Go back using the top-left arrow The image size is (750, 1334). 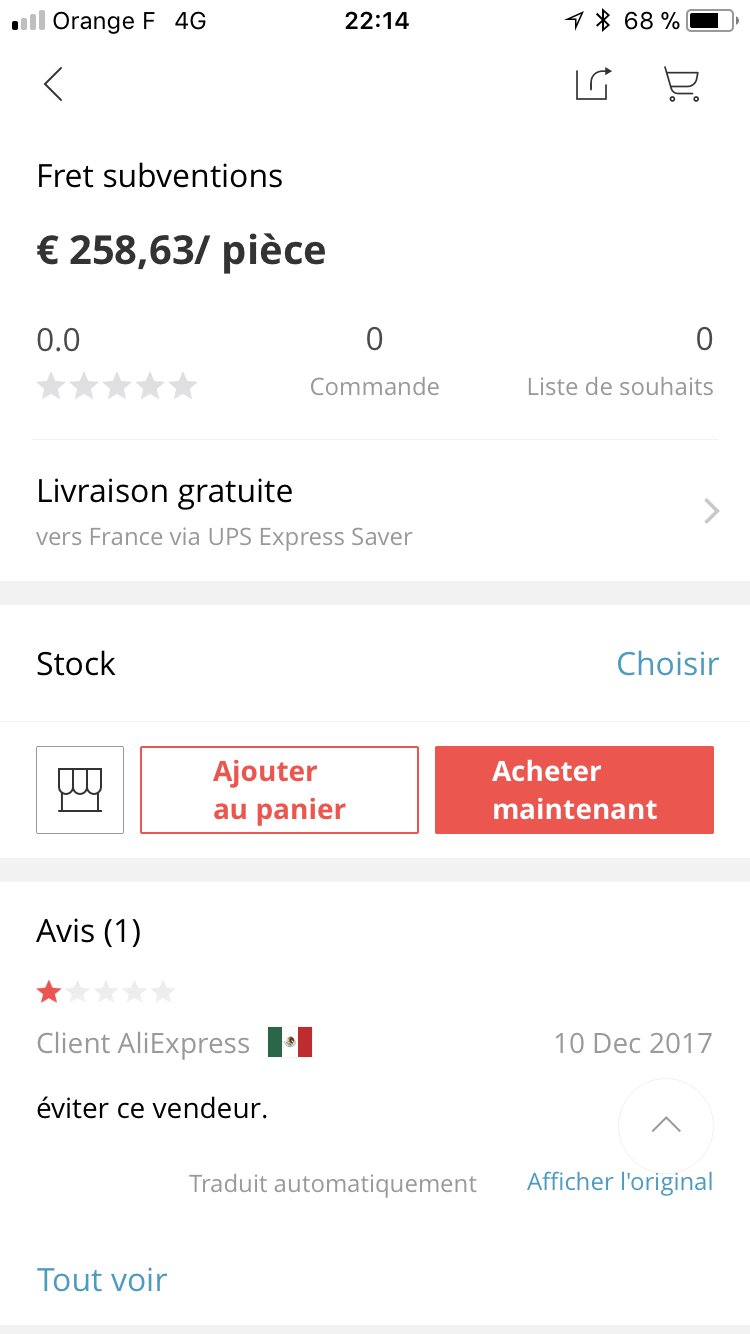(54, 85)
